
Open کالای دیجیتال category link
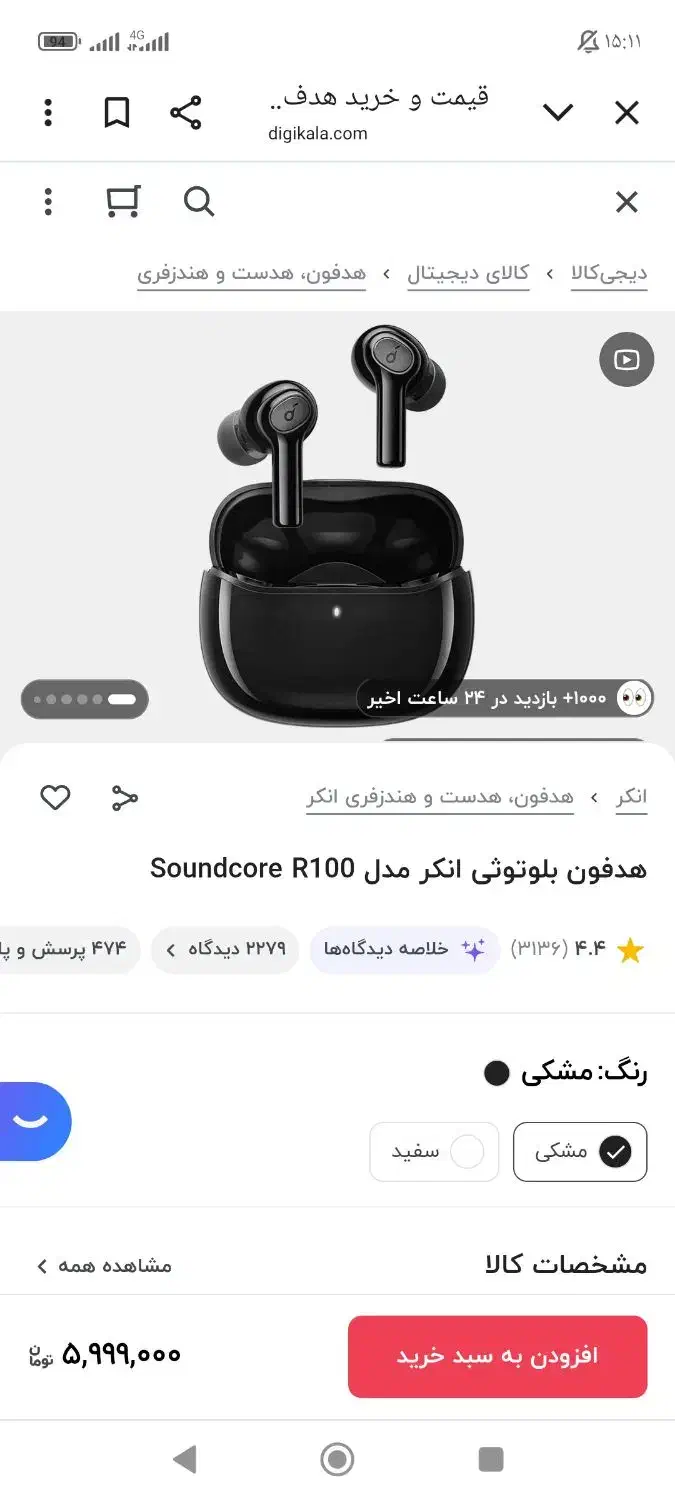(468, 273)
